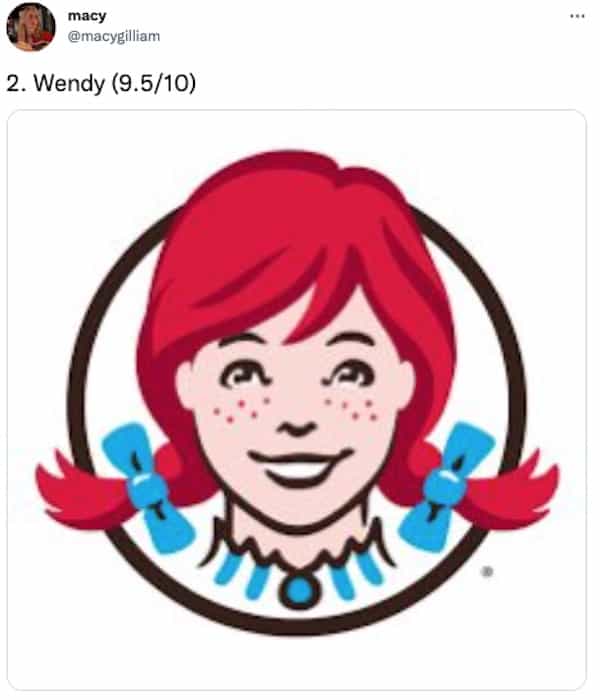
Task: Open the tweet's overflow menu
Action: click(576, 17)
